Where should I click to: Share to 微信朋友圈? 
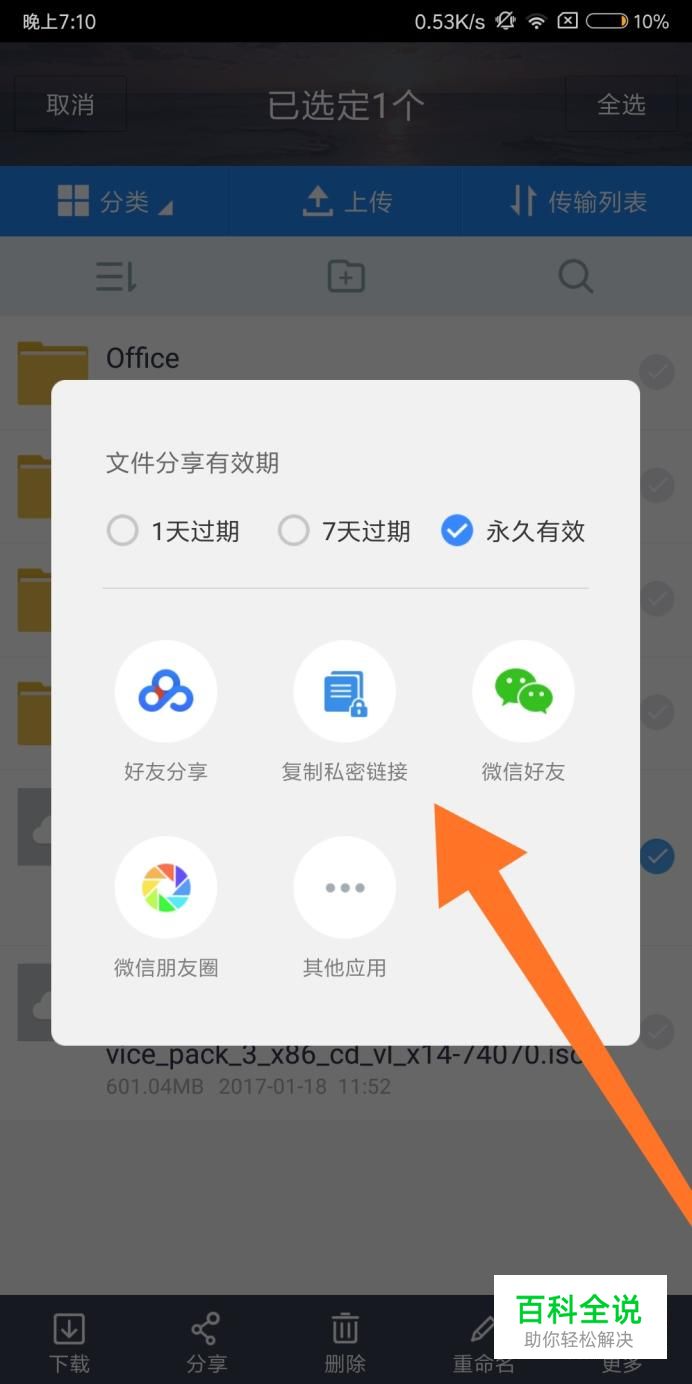[166, 888]
